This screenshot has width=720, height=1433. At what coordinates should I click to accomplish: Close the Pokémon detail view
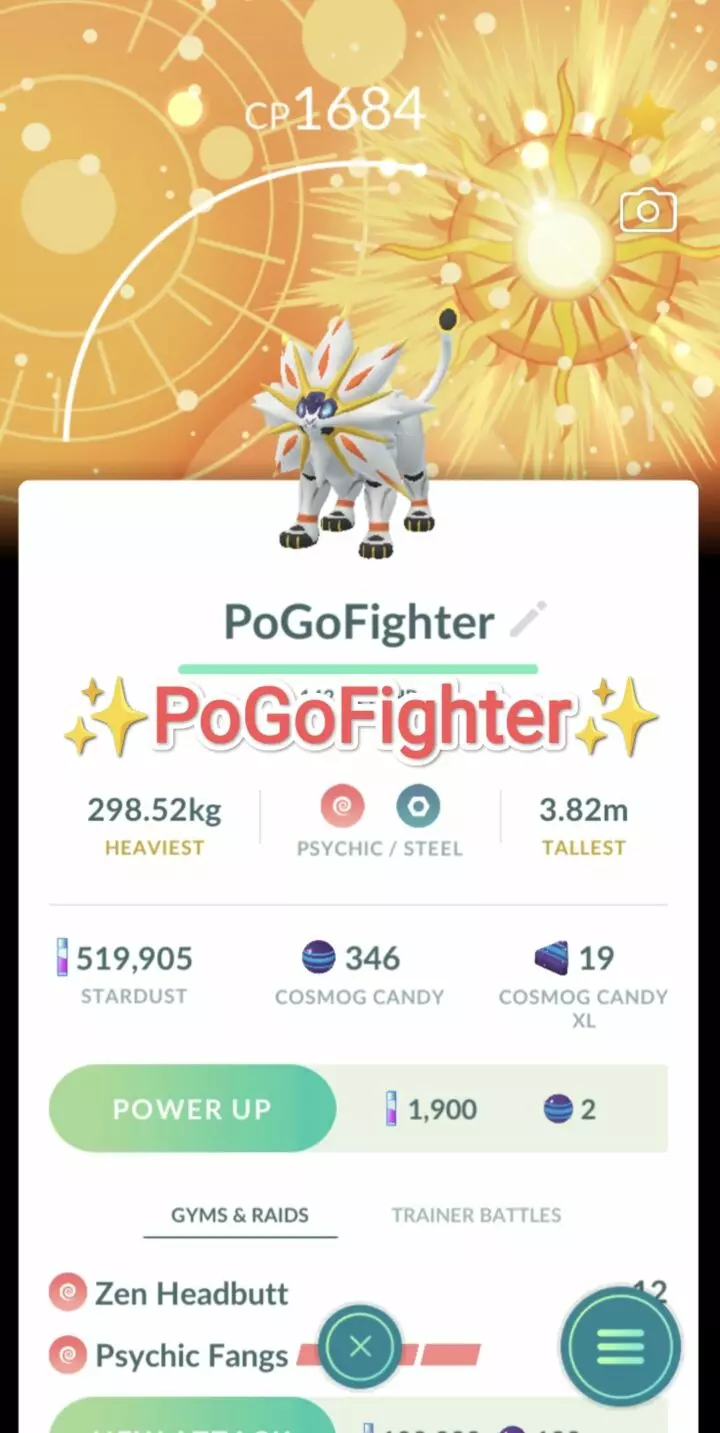360,1347
